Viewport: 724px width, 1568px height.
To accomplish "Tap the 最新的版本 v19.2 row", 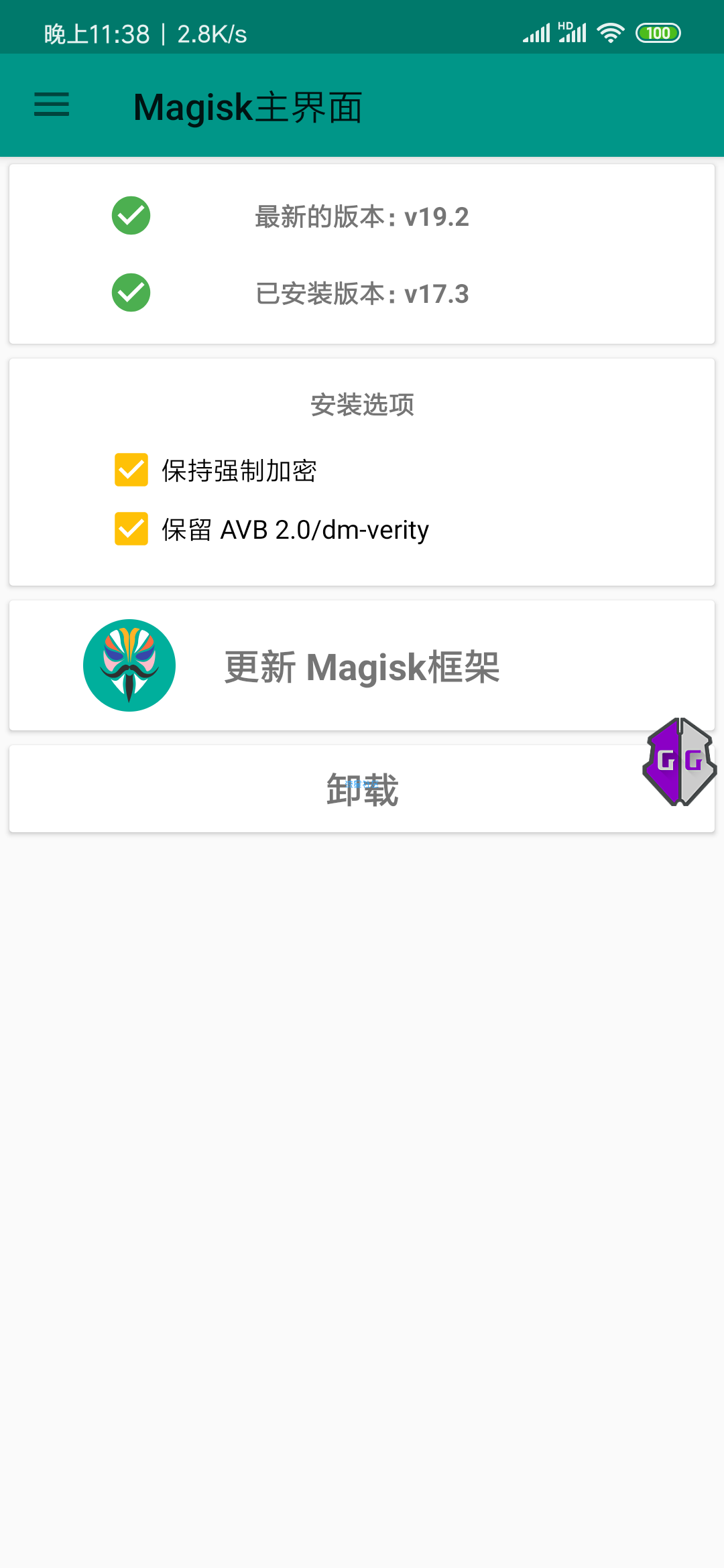I will pos(362,216).
